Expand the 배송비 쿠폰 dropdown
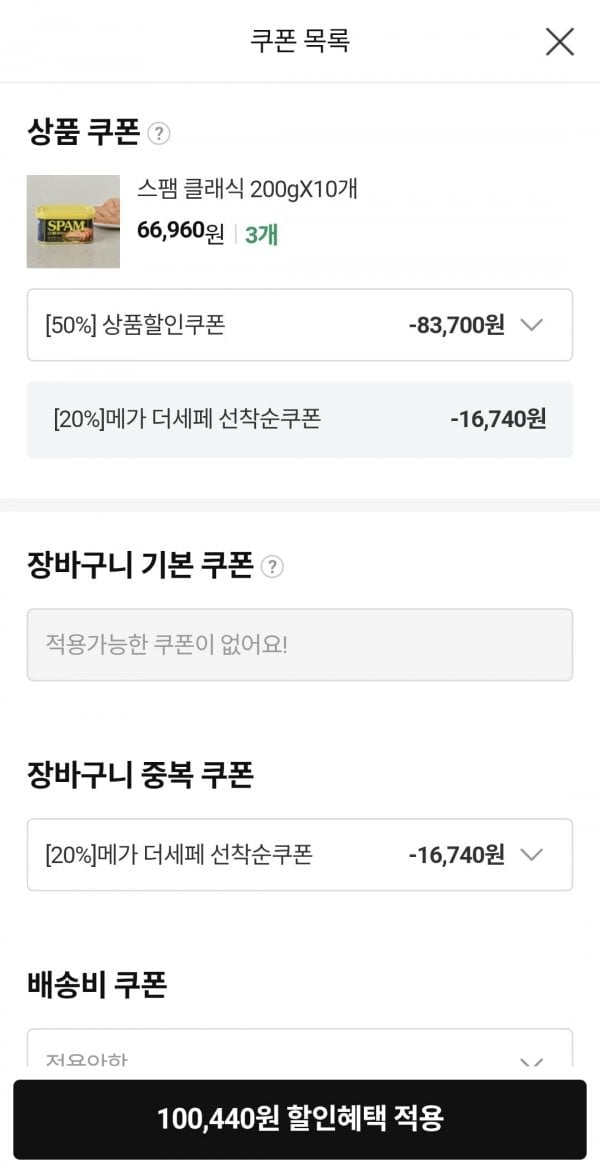The image size is (600, 1173). click(x=300, y=1049)
